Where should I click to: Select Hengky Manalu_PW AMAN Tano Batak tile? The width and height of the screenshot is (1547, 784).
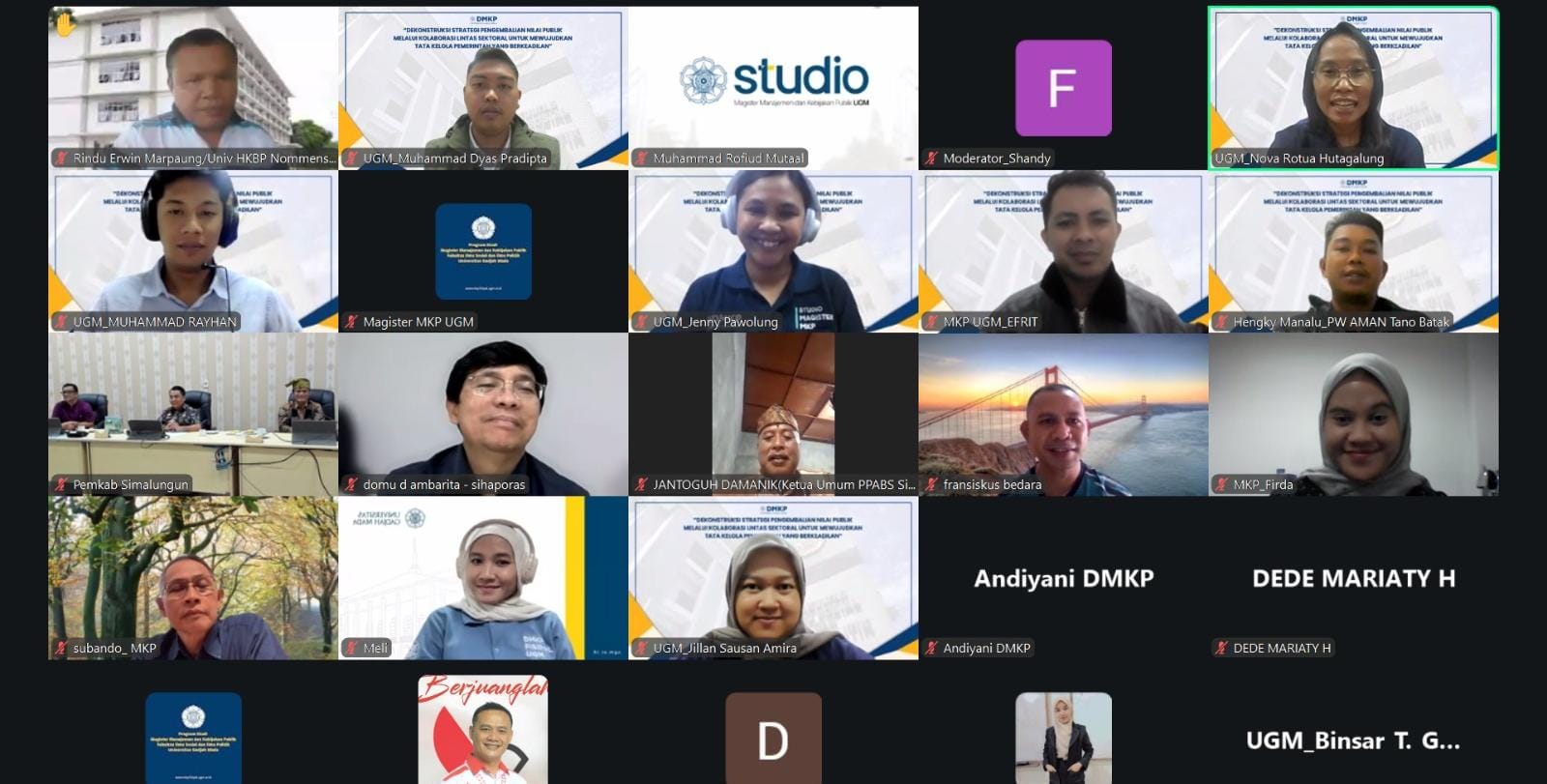coord(1354,251)
